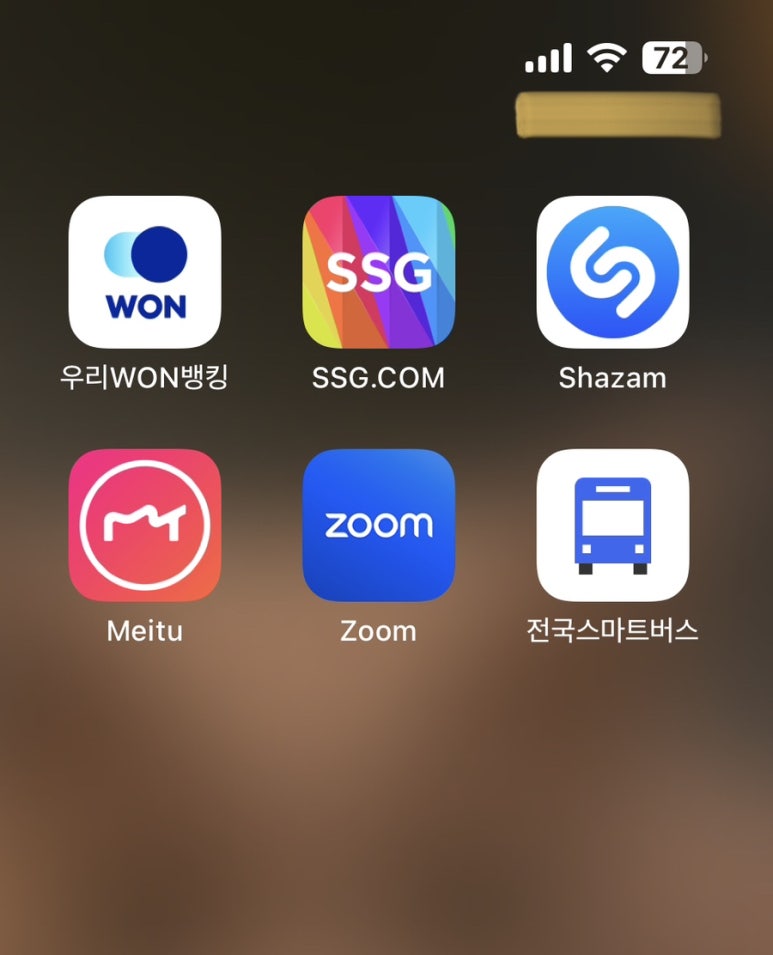This screenshot has width=773, height=955.
Task: Open the 전국스마트버스 app
Action: point(612,525)
